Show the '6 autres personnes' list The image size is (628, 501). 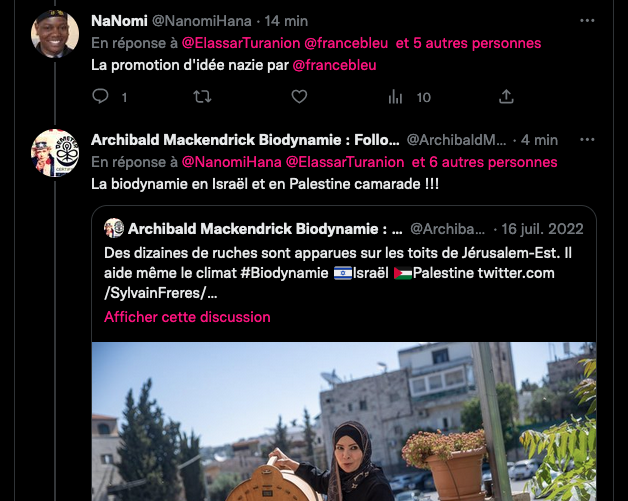[x=492, y=162]
